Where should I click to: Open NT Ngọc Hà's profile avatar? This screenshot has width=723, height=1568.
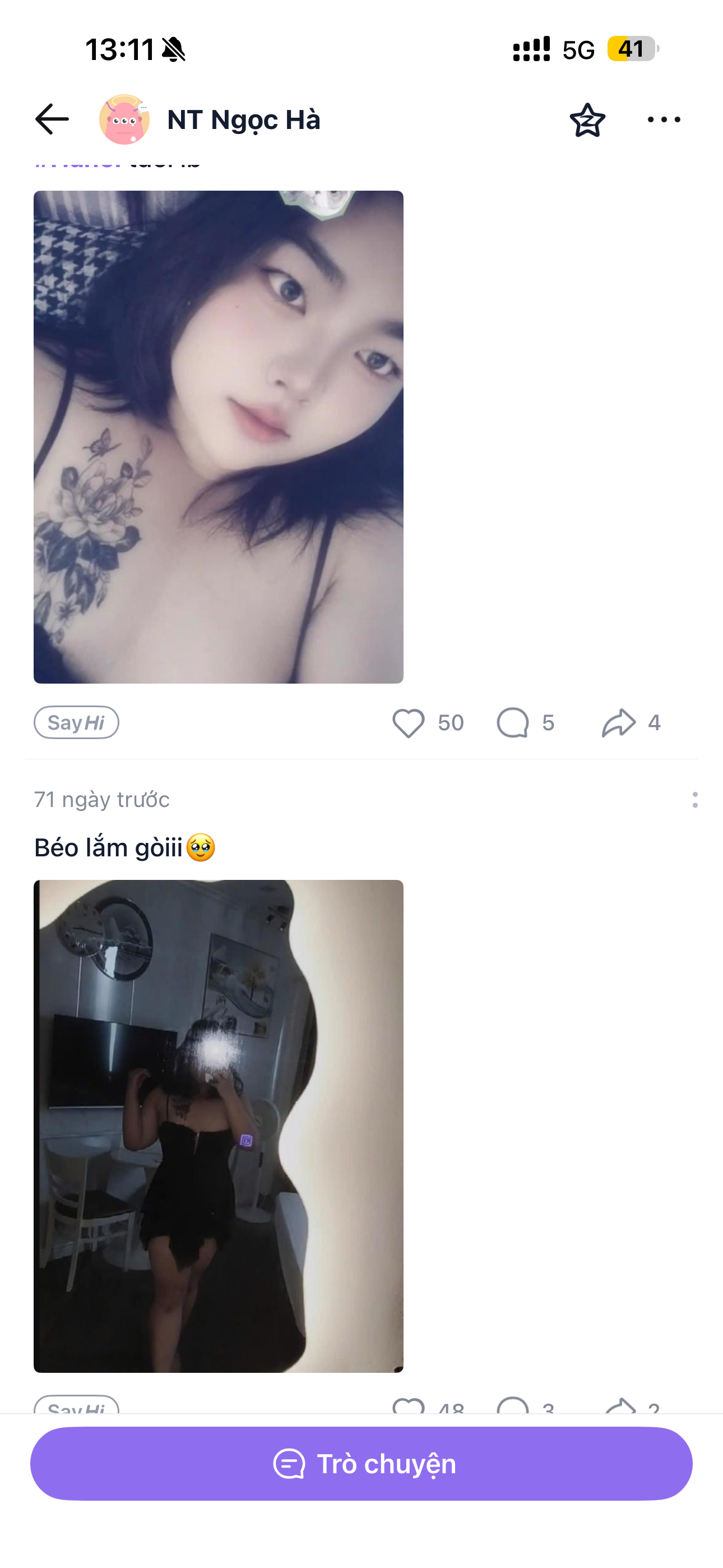point(124,119)
